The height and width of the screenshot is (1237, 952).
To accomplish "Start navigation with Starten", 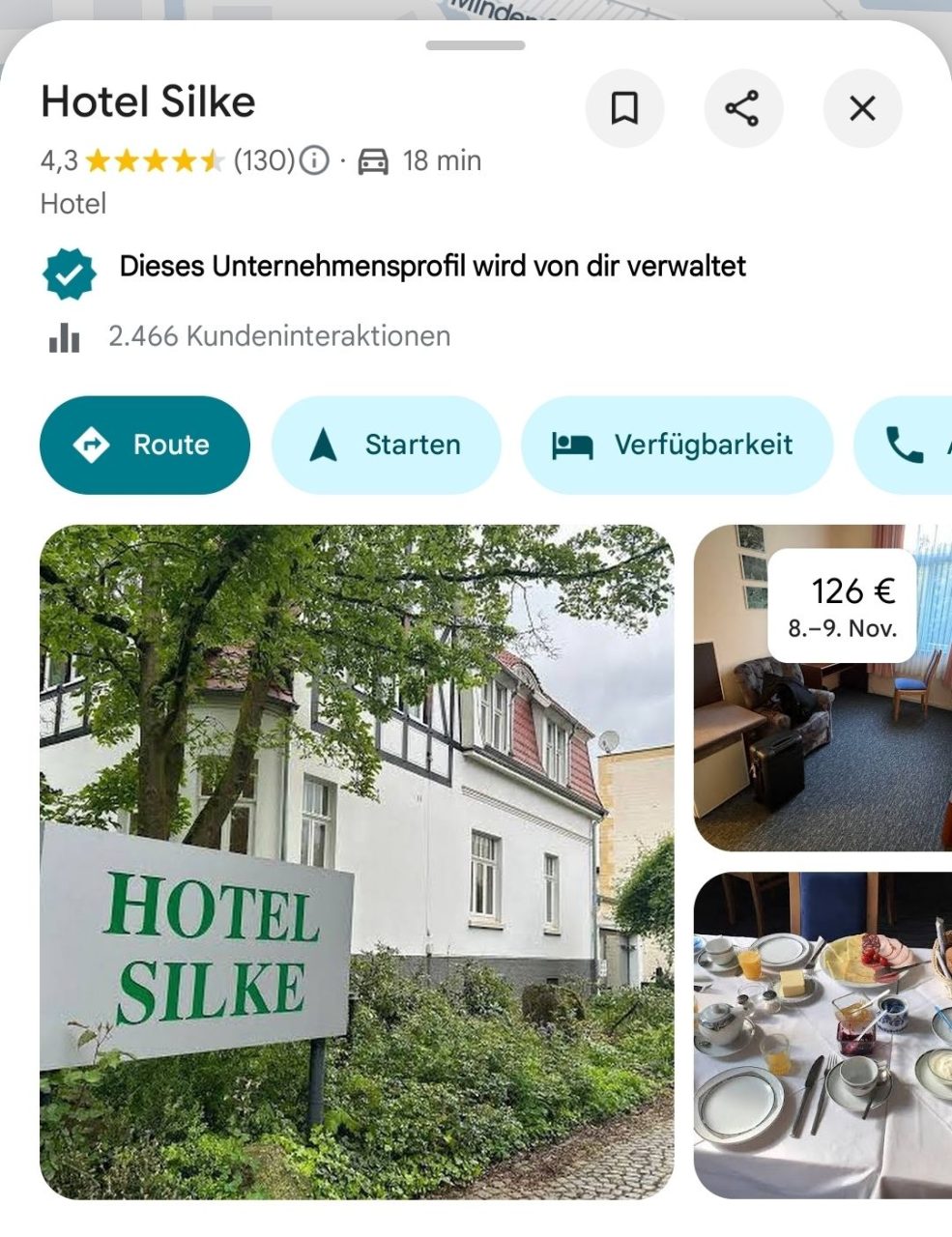I will [x=386, y=445].
